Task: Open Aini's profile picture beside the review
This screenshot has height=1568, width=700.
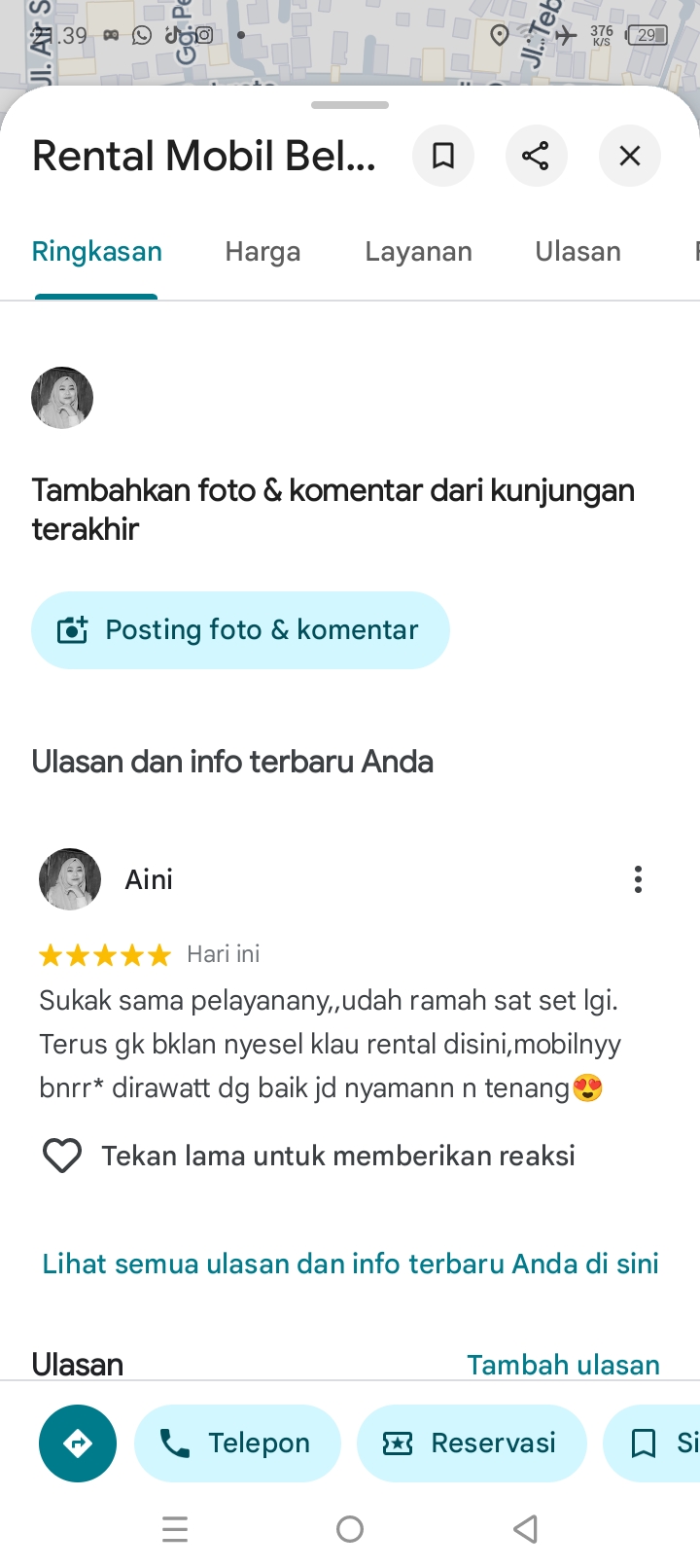Action: pyautogui.click(x=70, y=879)
